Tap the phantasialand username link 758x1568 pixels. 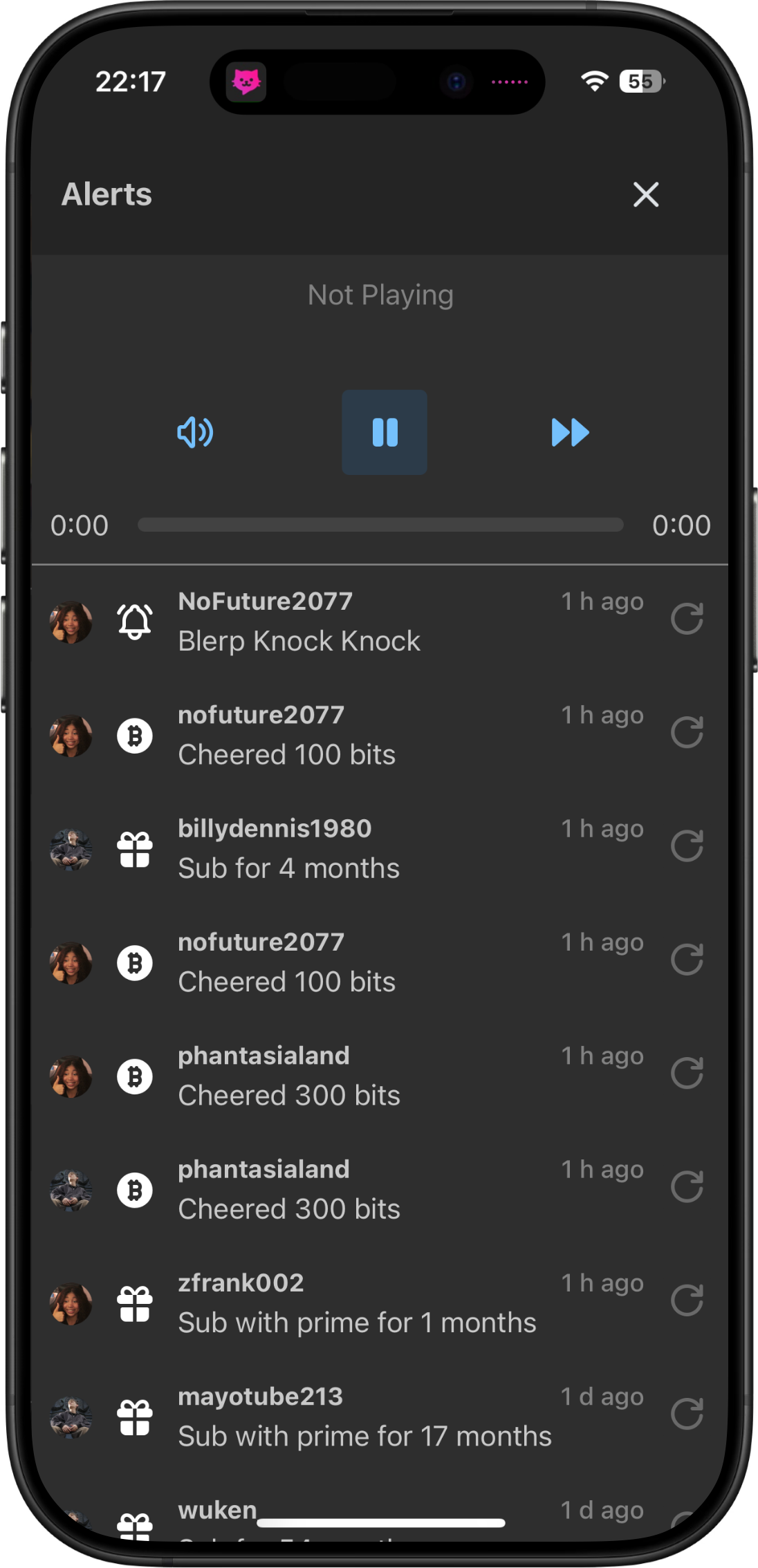pos(264,1056)
